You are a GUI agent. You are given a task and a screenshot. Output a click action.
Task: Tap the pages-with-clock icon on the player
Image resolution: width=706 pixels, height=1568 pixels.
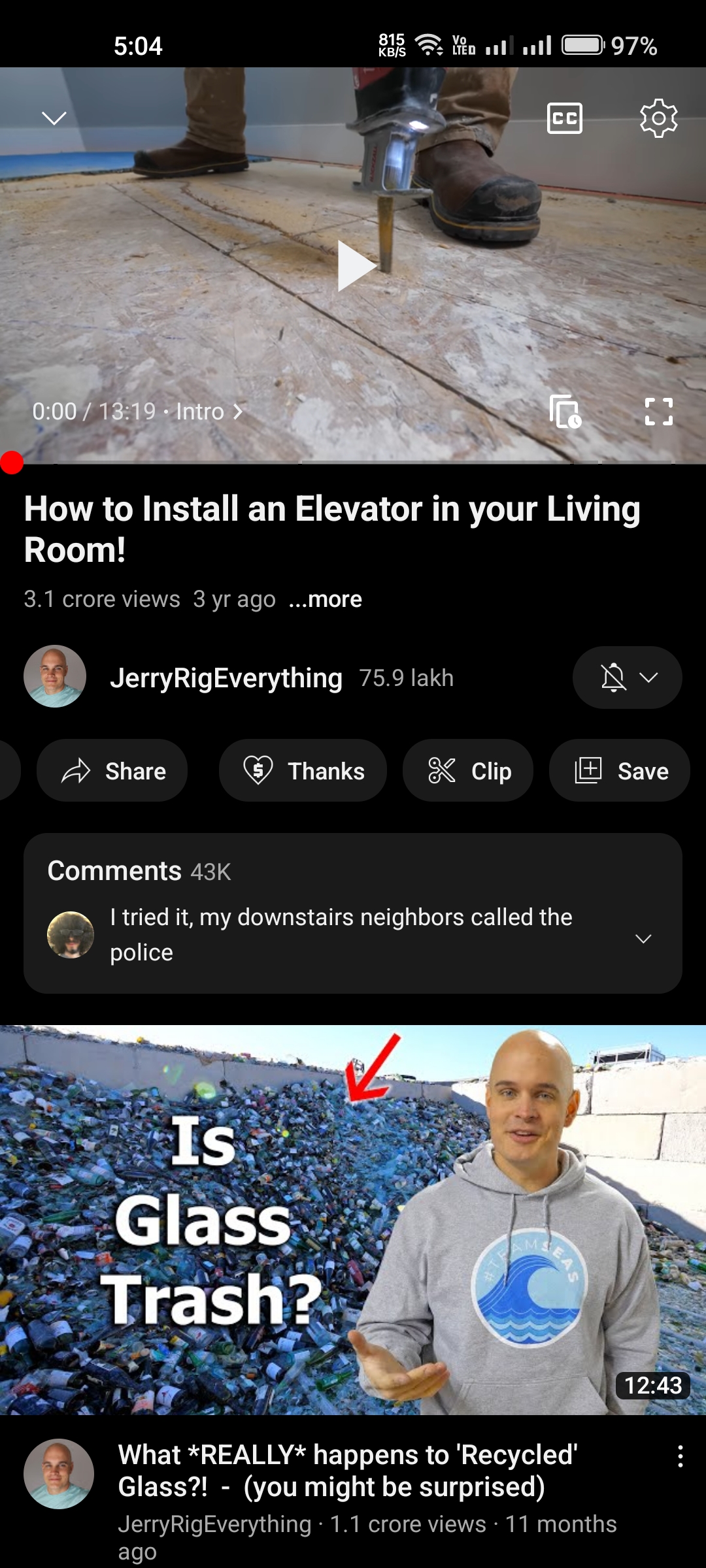click(x=565, y=412)
